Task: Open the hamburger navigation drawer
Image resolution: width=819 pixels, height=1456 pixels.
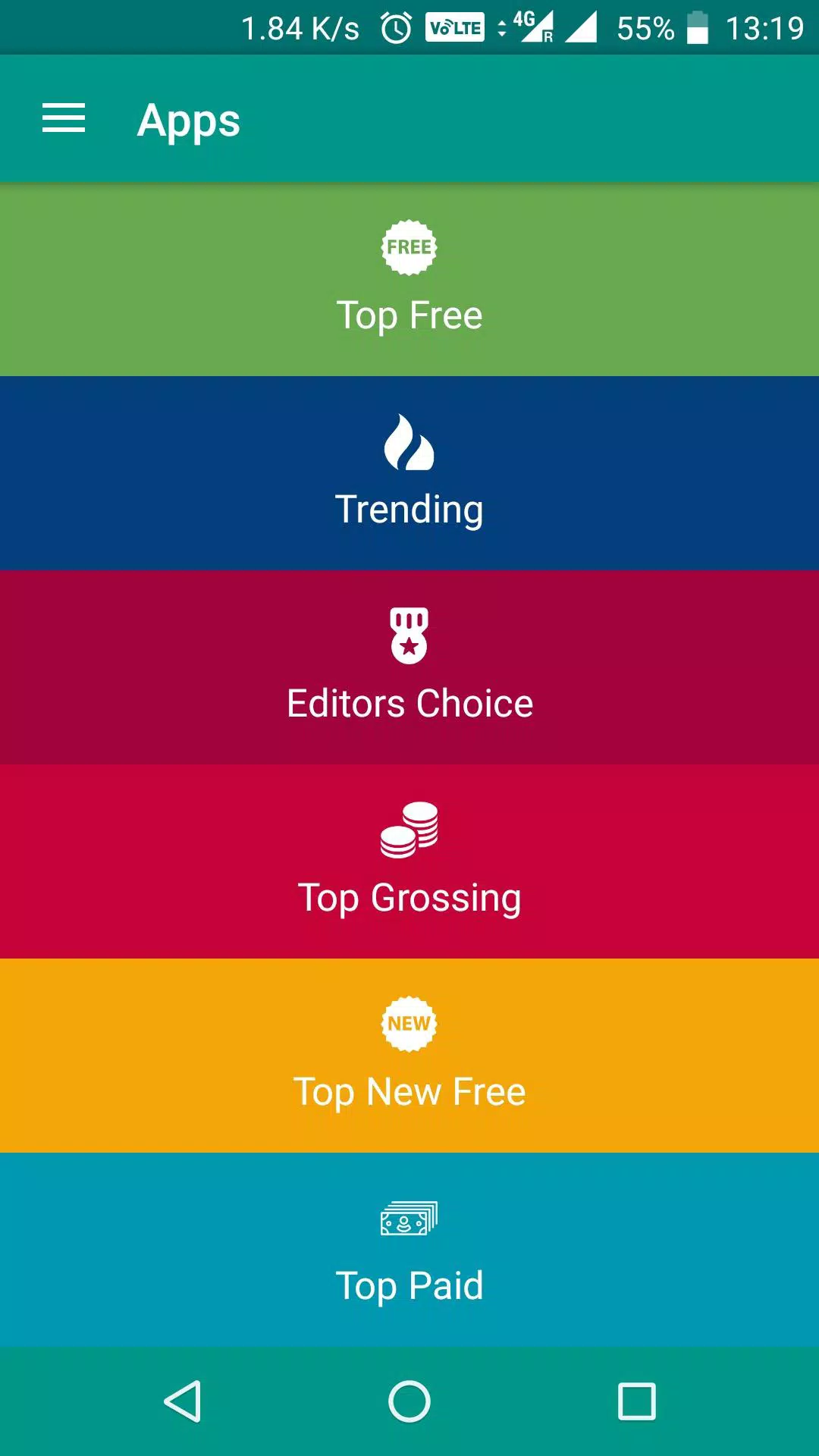Action: [64, 118]
